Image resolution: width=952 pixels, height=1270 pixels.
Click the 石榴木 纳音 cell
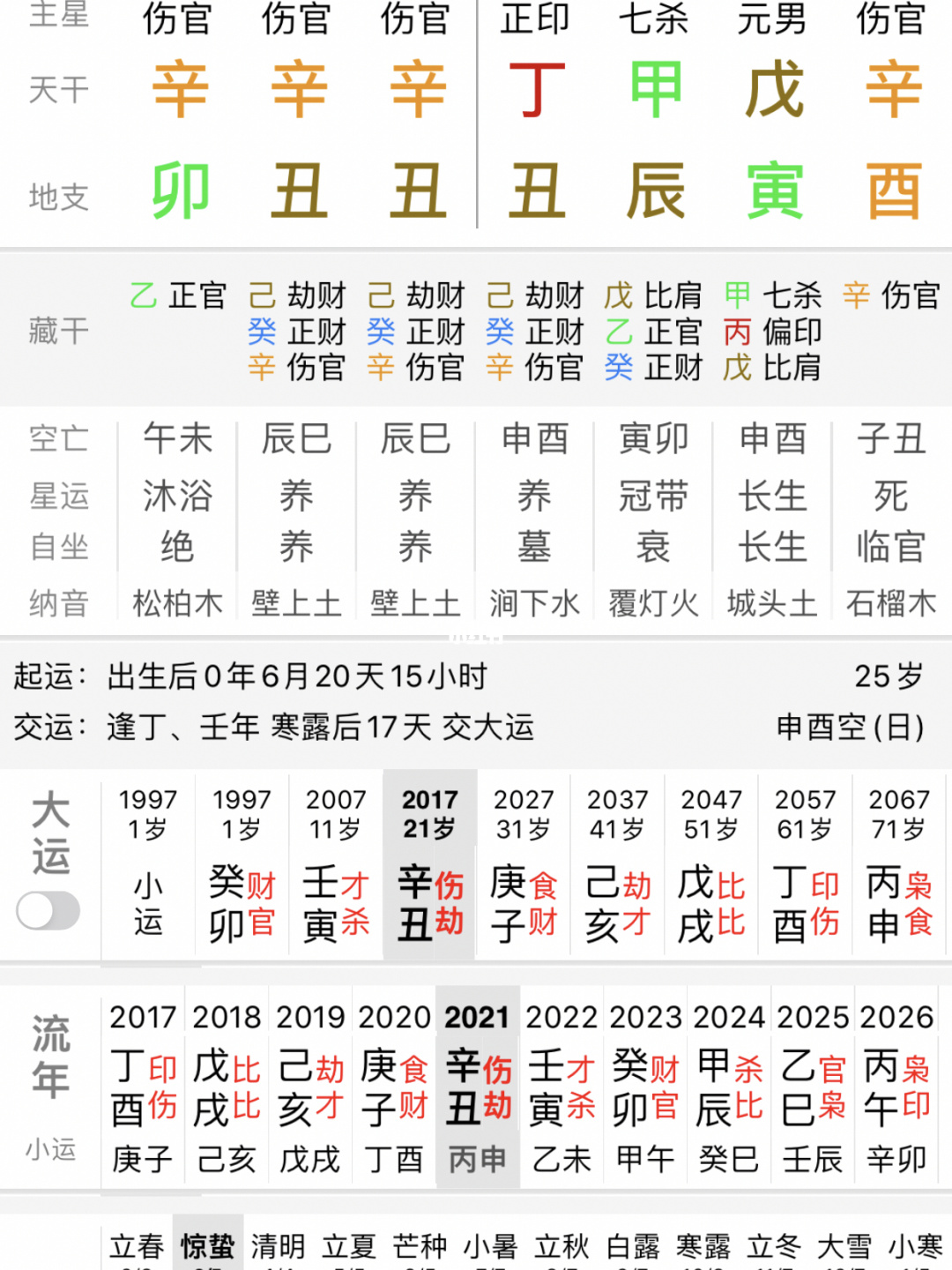890,602
